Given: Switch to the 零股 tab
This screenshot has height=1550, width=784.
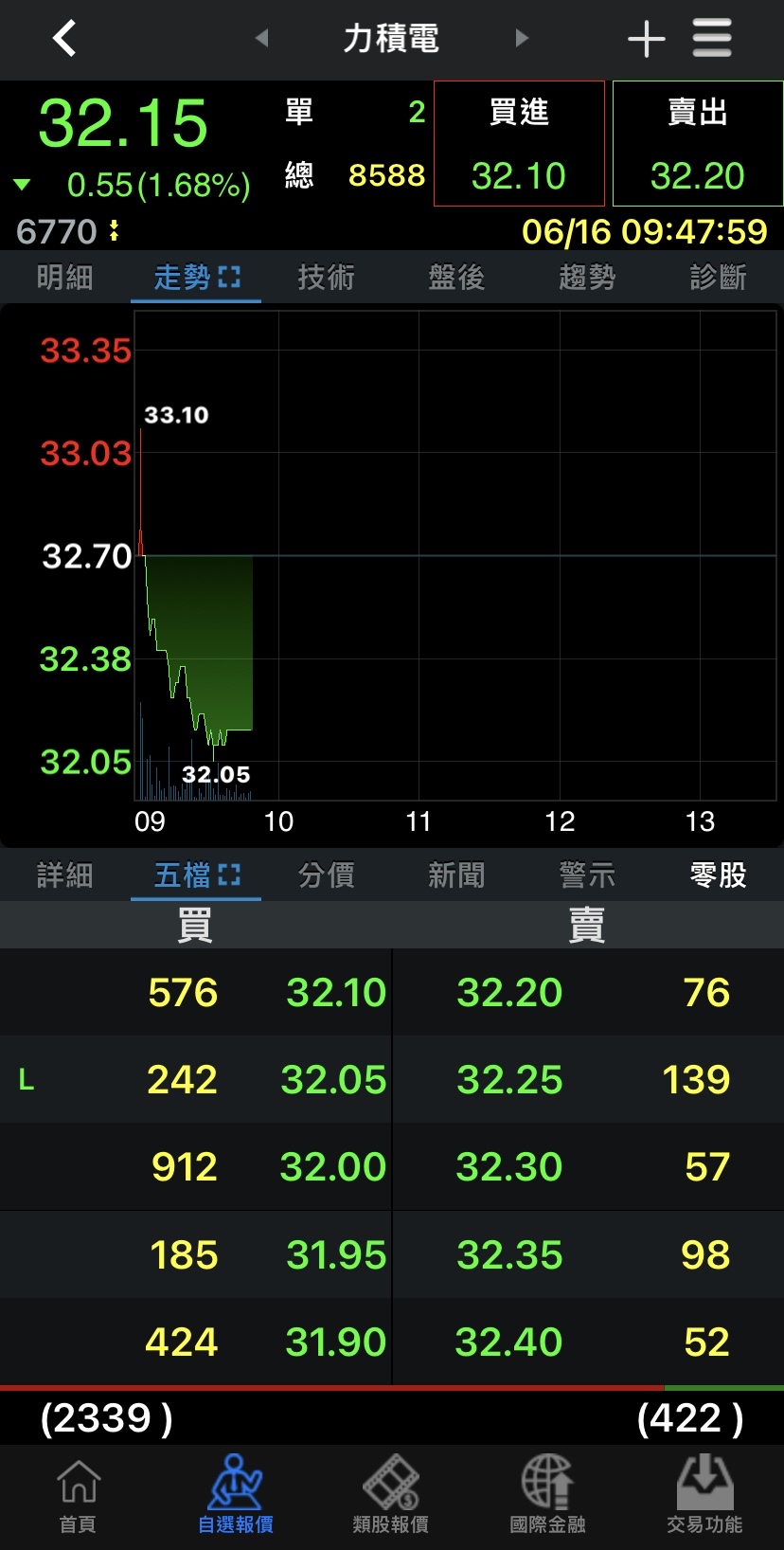Looking at the screenshot, I should click(x=718, y=875).
